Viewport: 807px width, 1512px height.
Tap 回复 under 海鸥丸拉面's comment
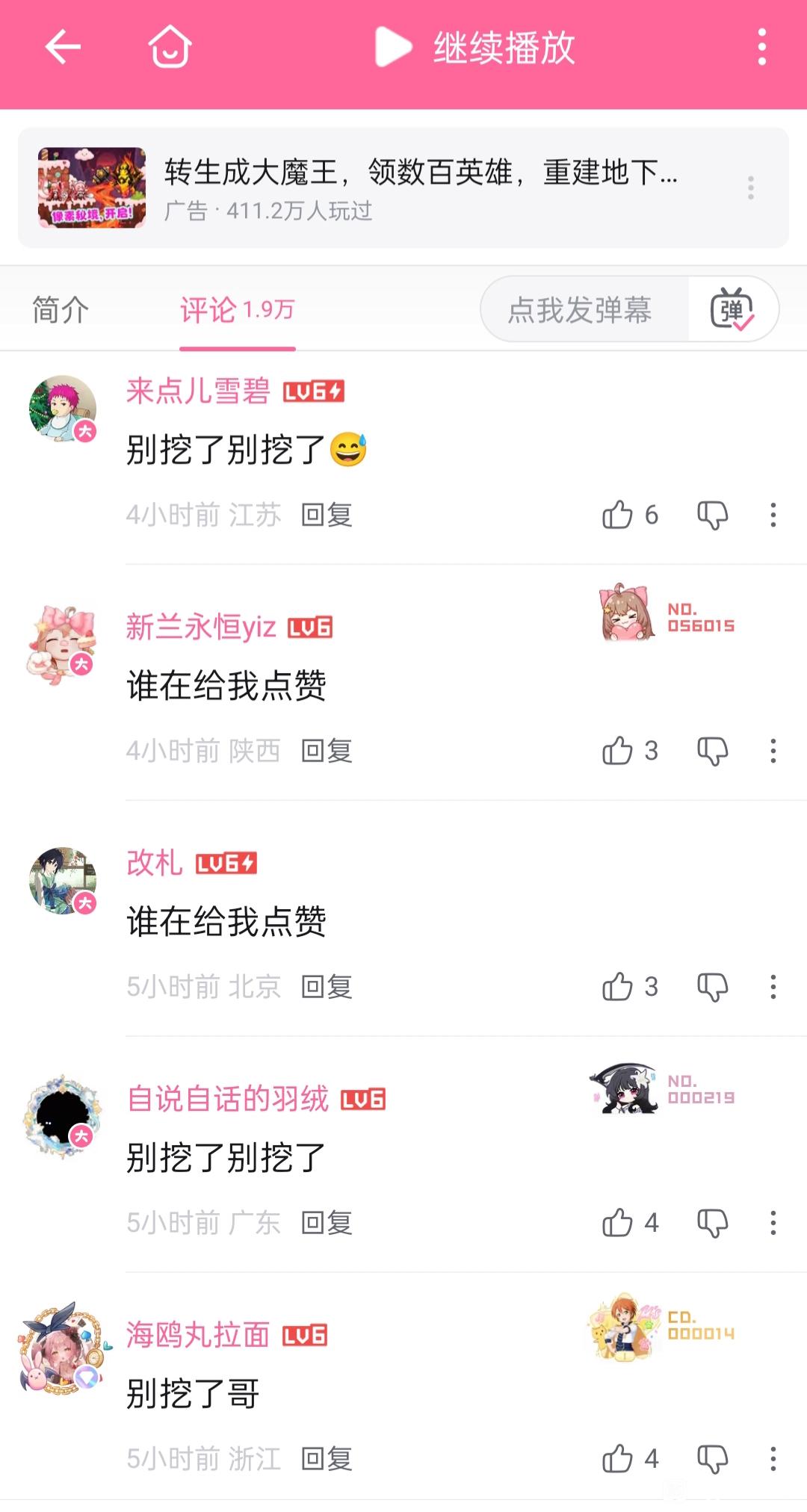pos(327,1459)
